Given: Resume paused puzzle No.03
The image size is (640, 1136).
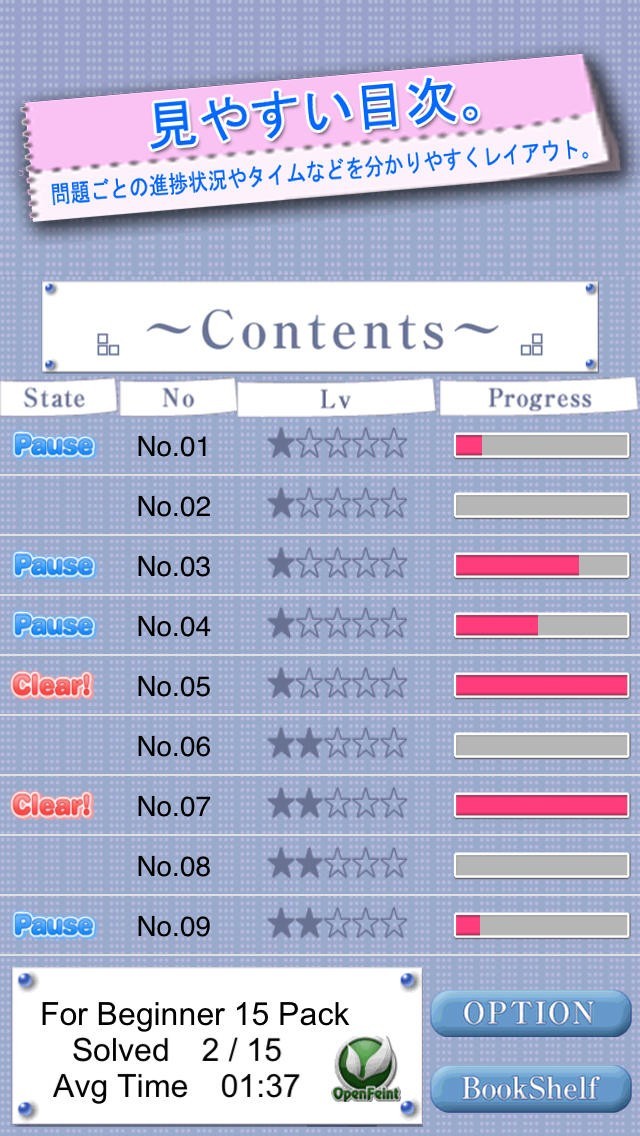Looking at the screenshot, I should pos(320,566).
